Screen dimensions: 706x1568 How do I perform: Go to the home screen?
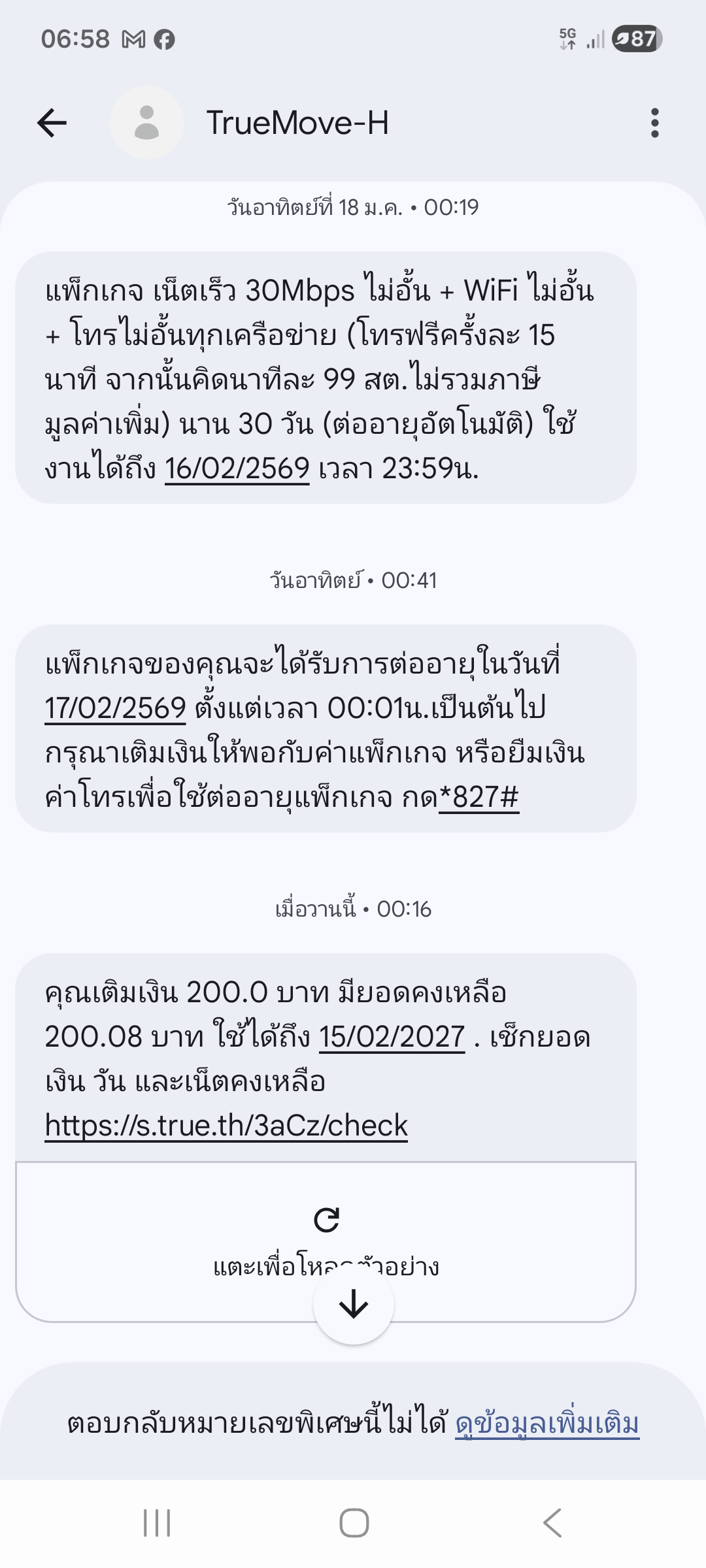354,1523
